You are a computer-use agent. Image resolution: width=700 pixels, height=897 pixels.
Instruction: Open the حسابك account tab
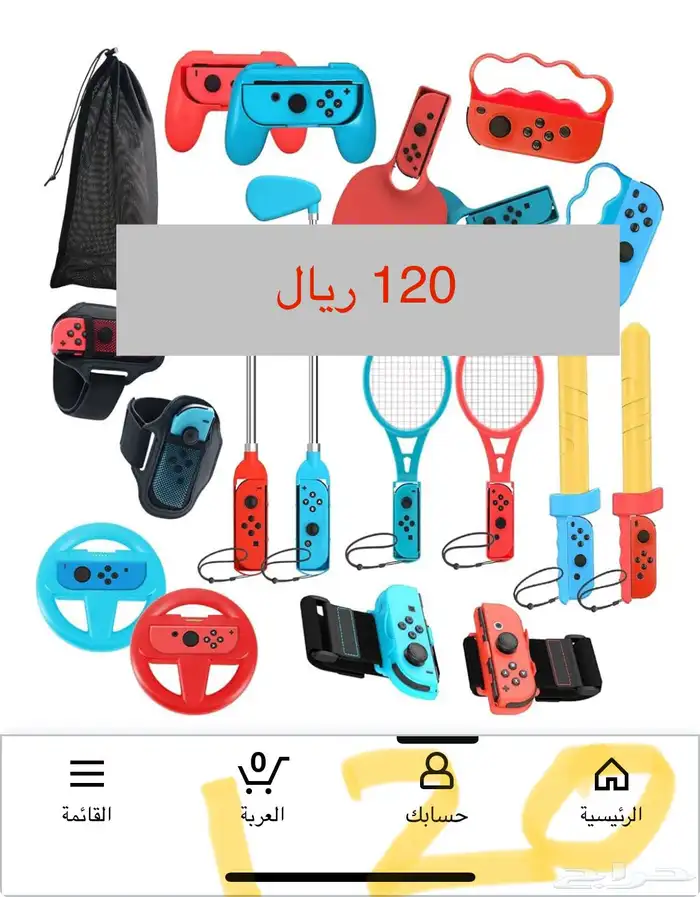coord(436,790)
